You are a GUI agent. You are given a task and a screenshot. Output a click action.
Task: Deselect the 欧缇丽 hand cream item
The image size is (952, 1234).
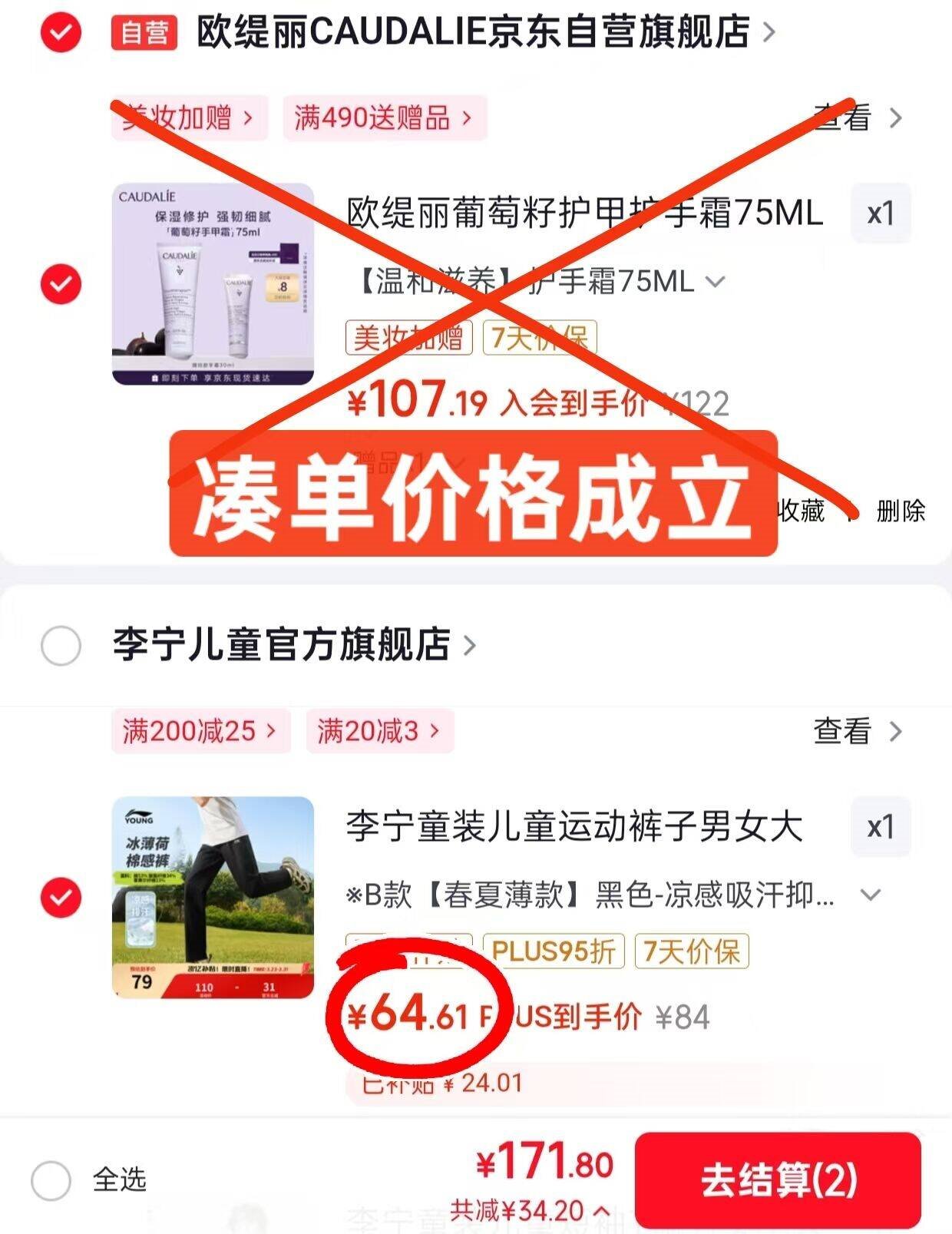coord(61,284)
